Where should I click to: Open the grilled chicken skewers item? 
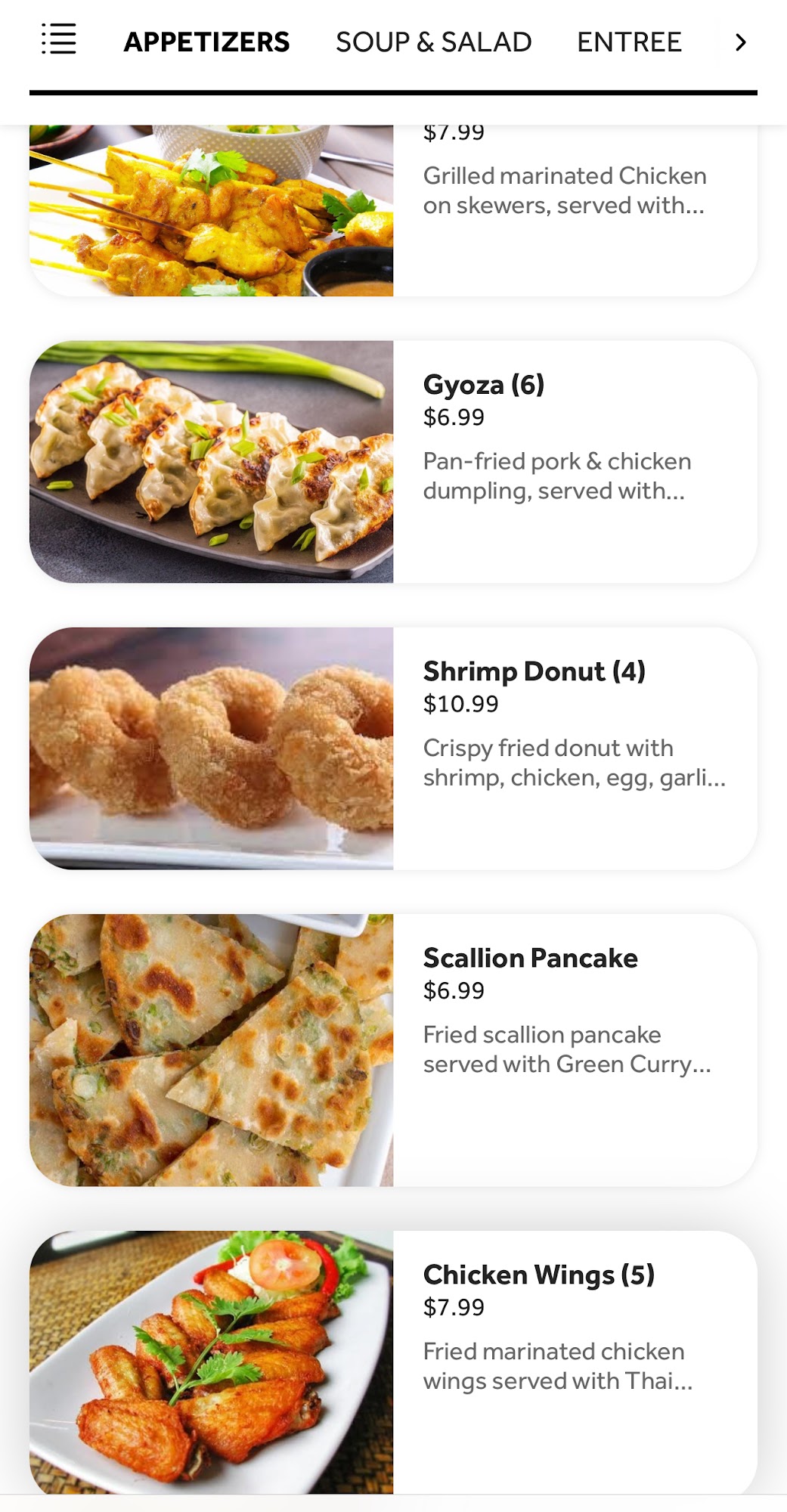pyautogui.click(x=393, y=212)
